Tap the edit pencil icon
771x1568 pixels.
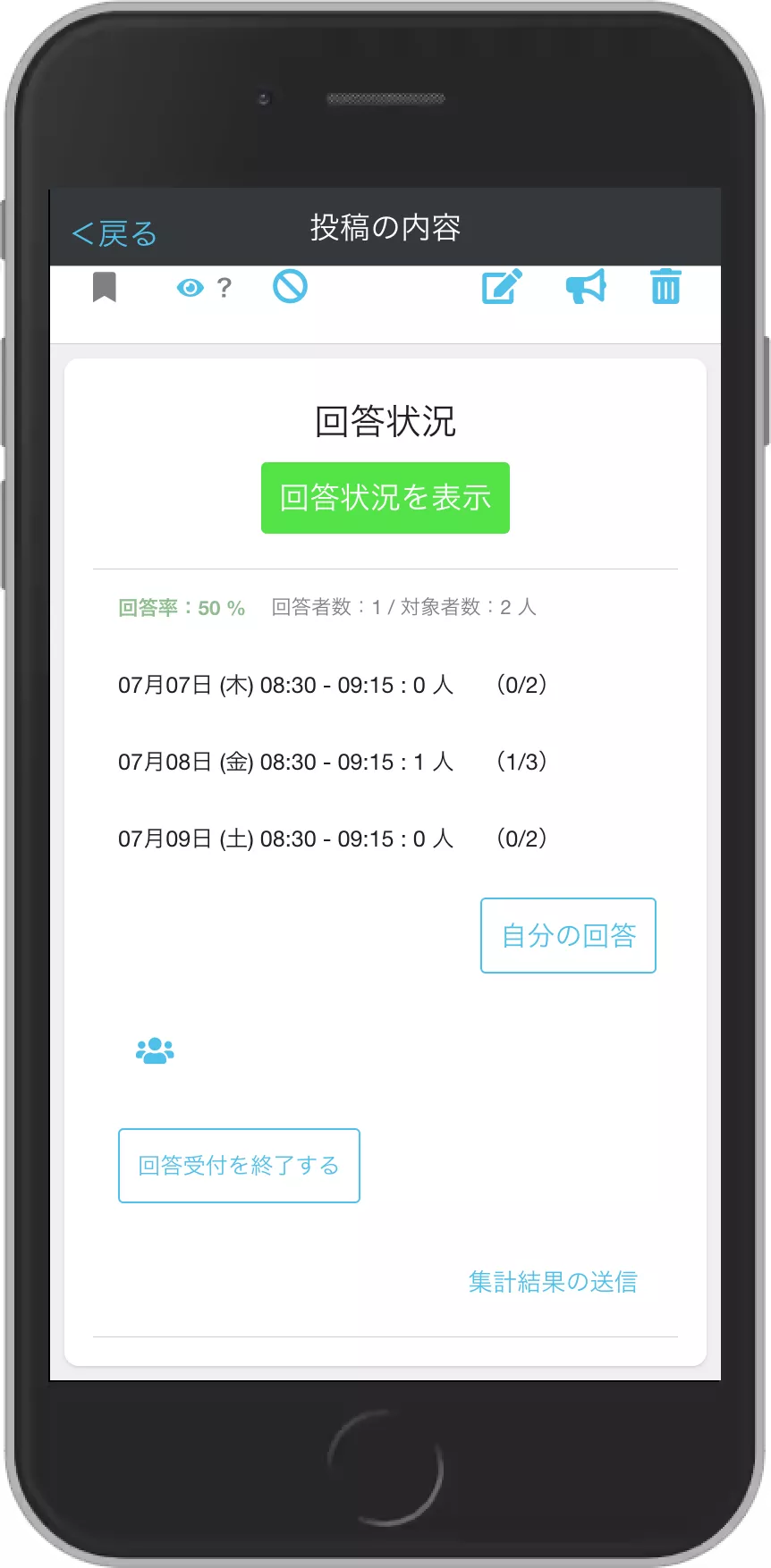[x=501, y=287]
